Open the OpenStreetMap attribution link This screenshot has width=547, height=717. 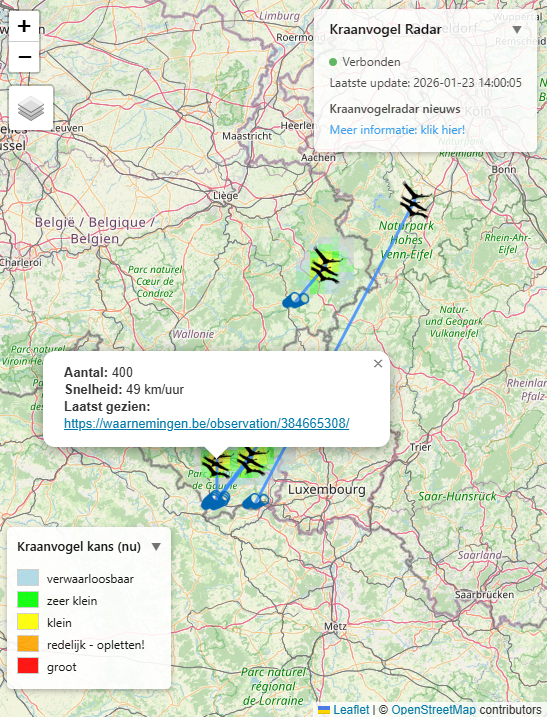coord(434,710)
